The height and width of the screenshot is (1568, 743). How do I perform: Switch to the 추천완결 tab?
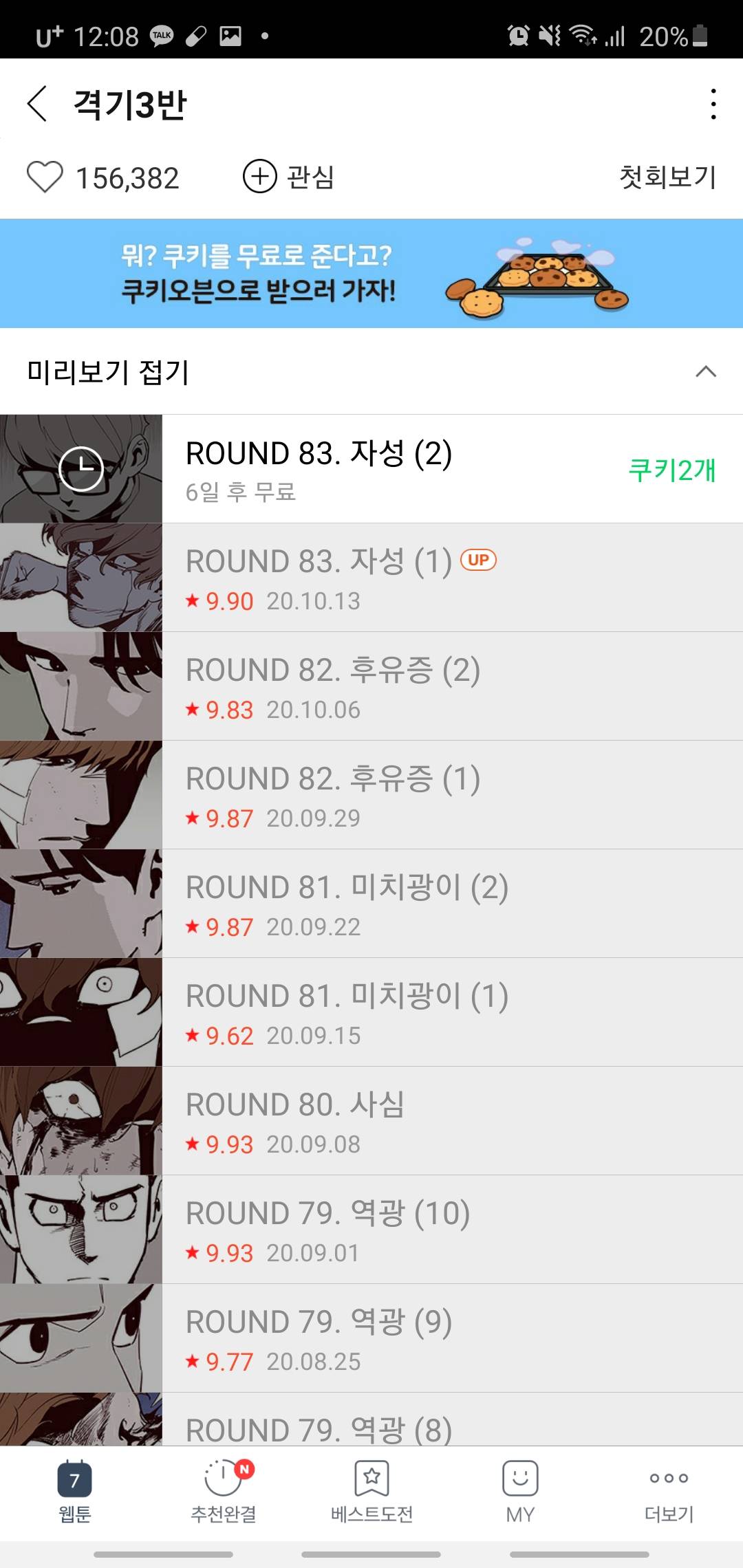point(223,1492)
